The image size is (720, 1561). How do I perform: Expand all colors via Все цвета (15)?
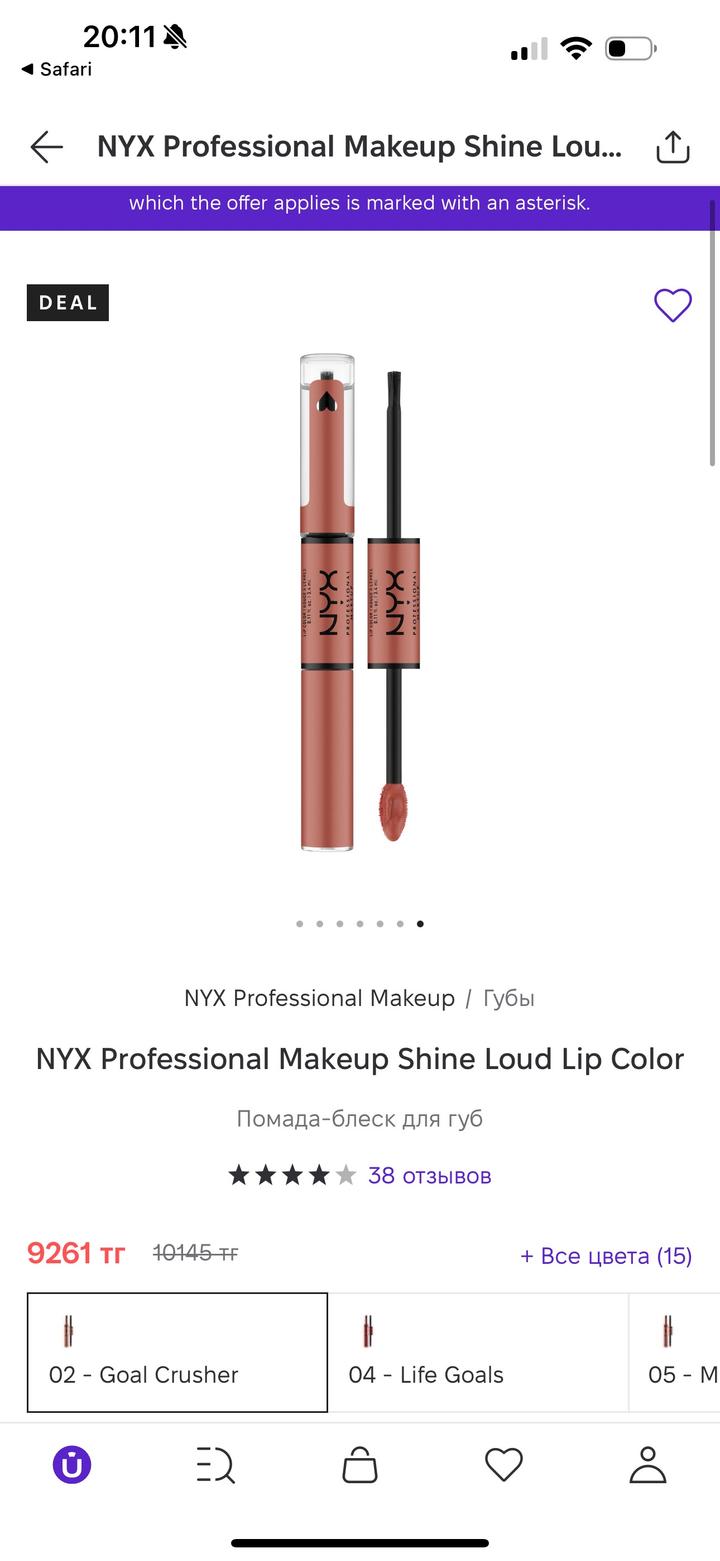click(604, 1255)
